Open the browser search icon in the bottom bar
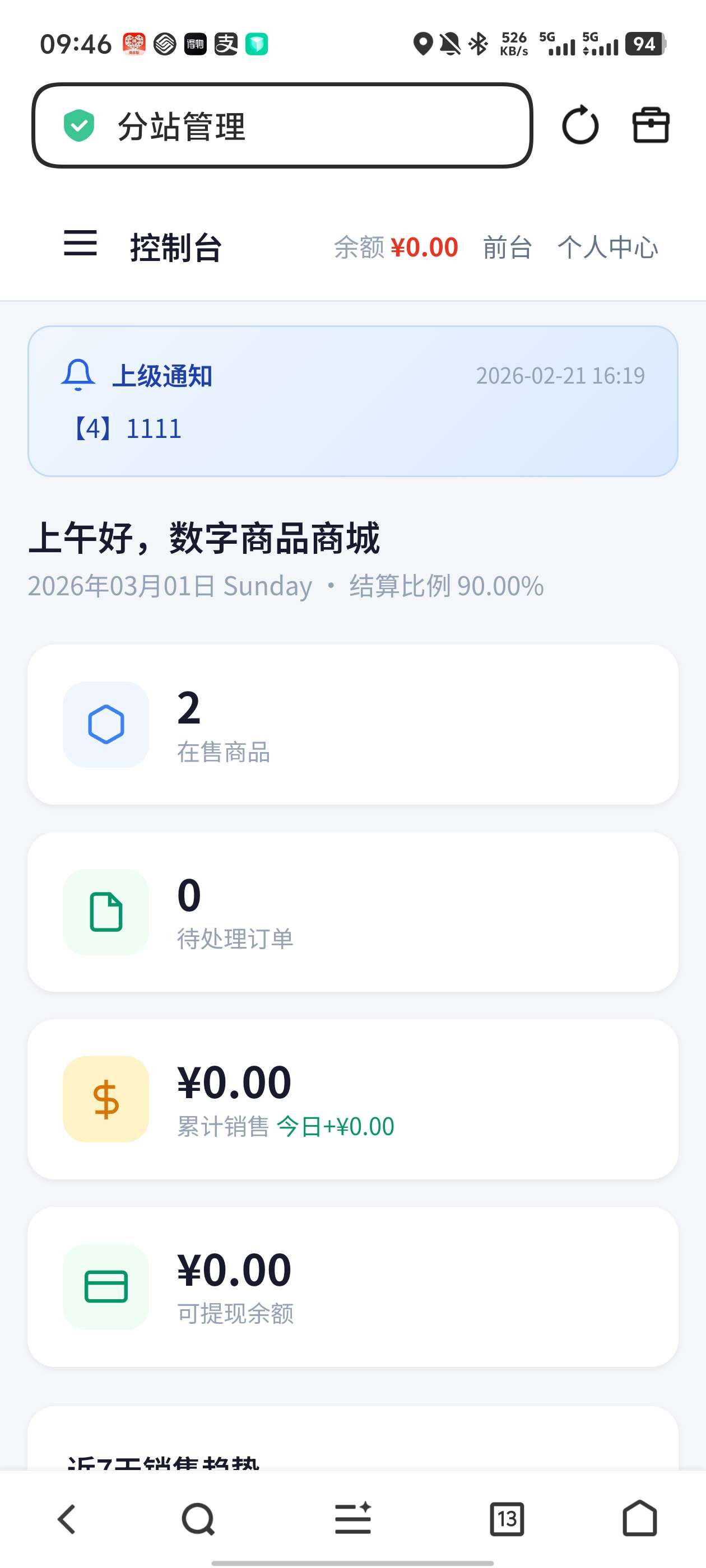The width and height of the screenshot is (706, 1568). click(x=200, y=1518)
